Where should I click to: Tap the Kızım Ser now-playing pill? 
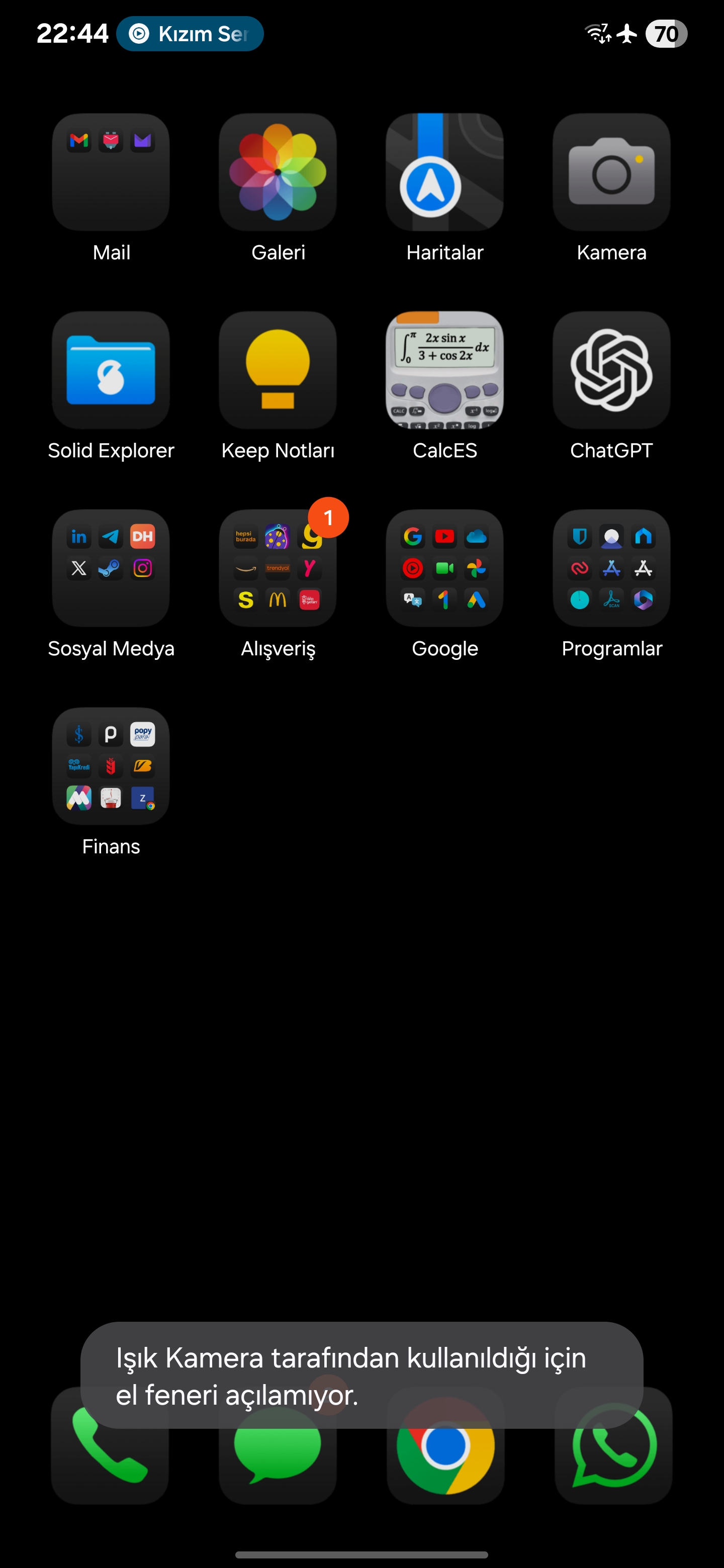190,34
